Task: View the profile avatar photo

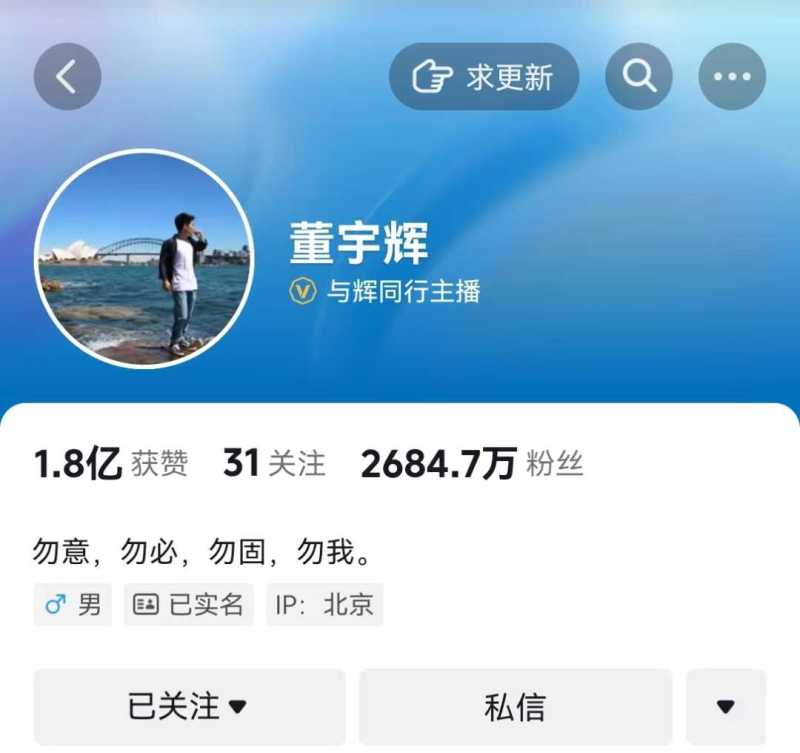Action: point(144,258)
